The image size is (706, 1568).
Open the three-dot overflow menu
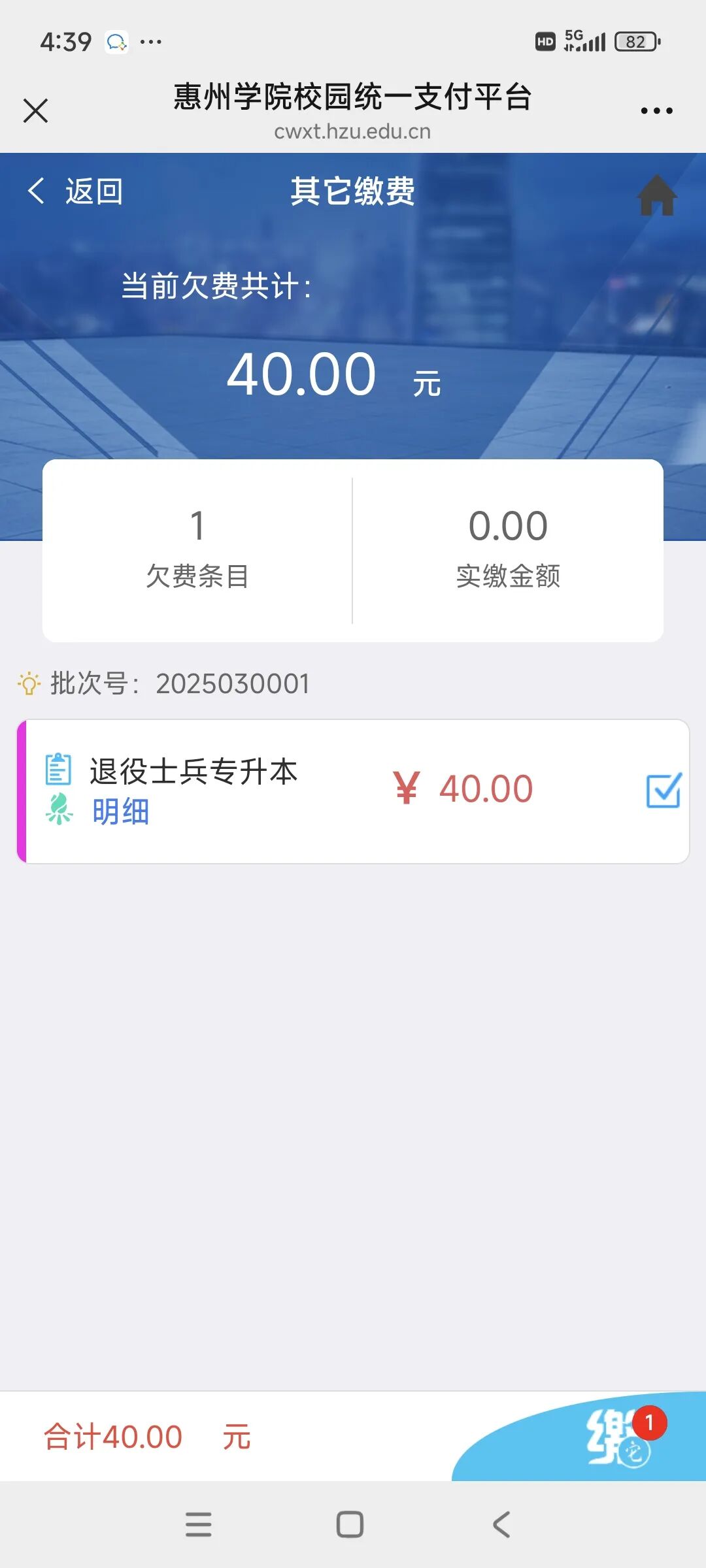point(656,110)
